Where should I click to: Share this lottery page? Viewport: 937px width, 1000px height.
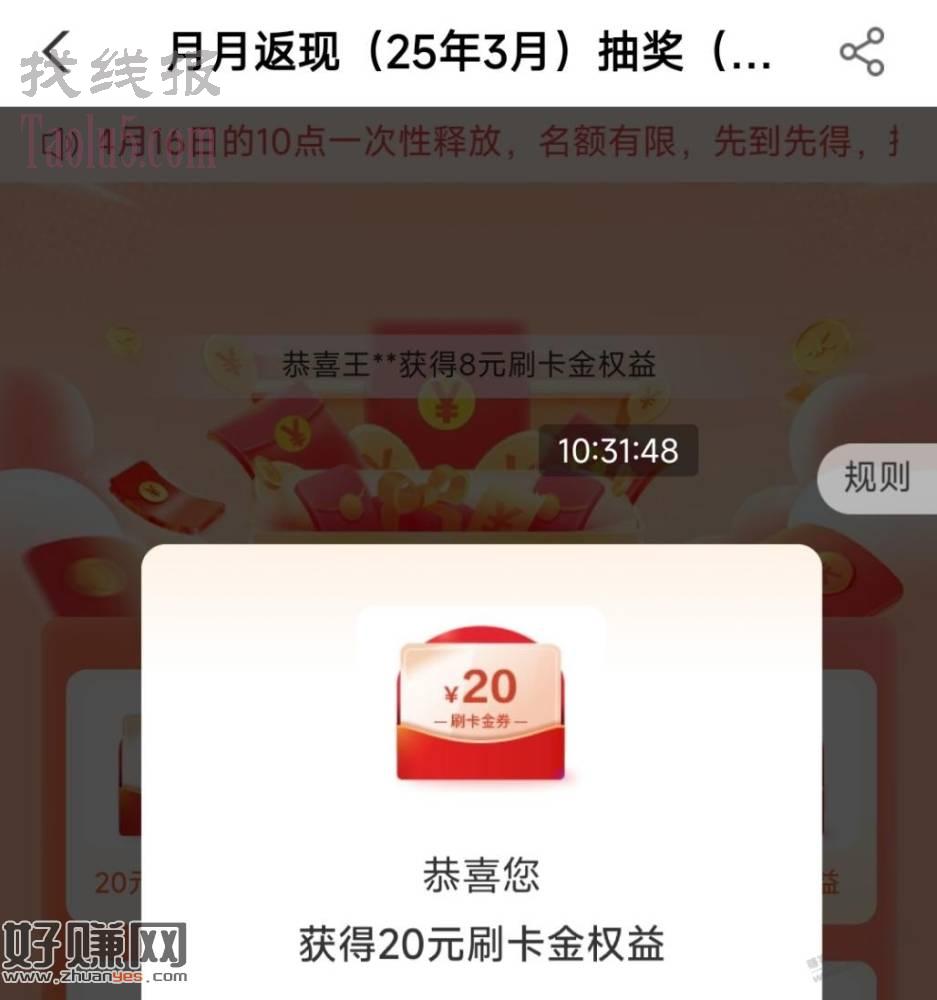click(x=861, y=52)
